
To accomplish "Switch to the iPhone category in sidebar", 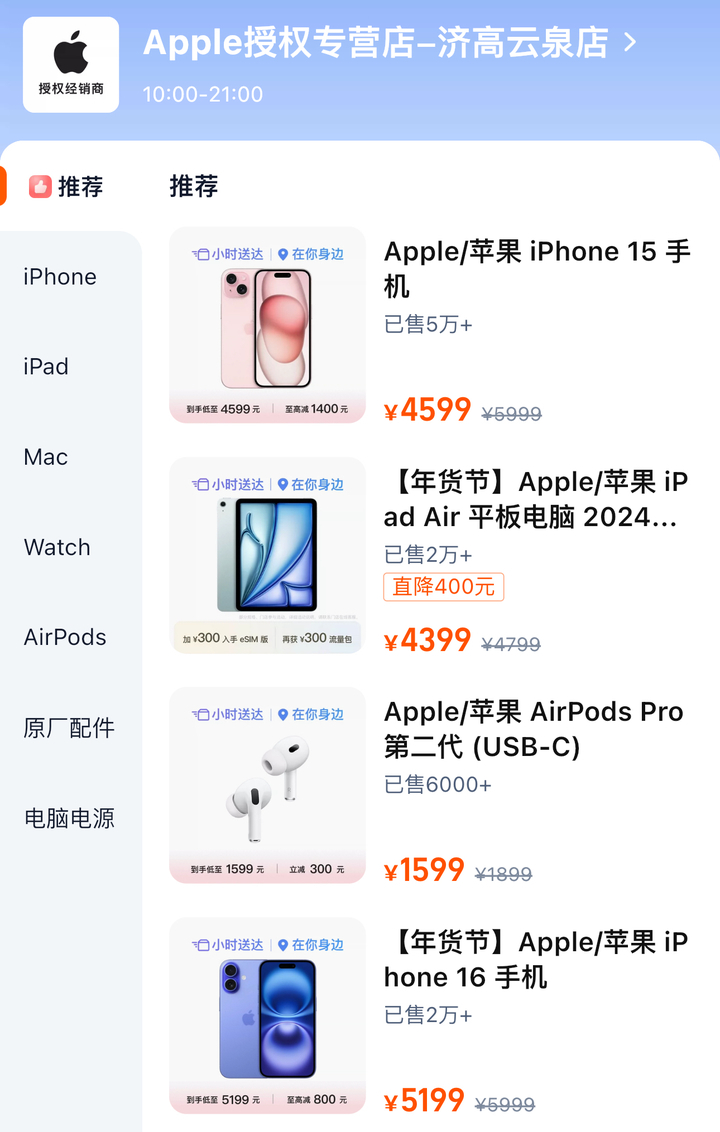I will click(59, 276).
